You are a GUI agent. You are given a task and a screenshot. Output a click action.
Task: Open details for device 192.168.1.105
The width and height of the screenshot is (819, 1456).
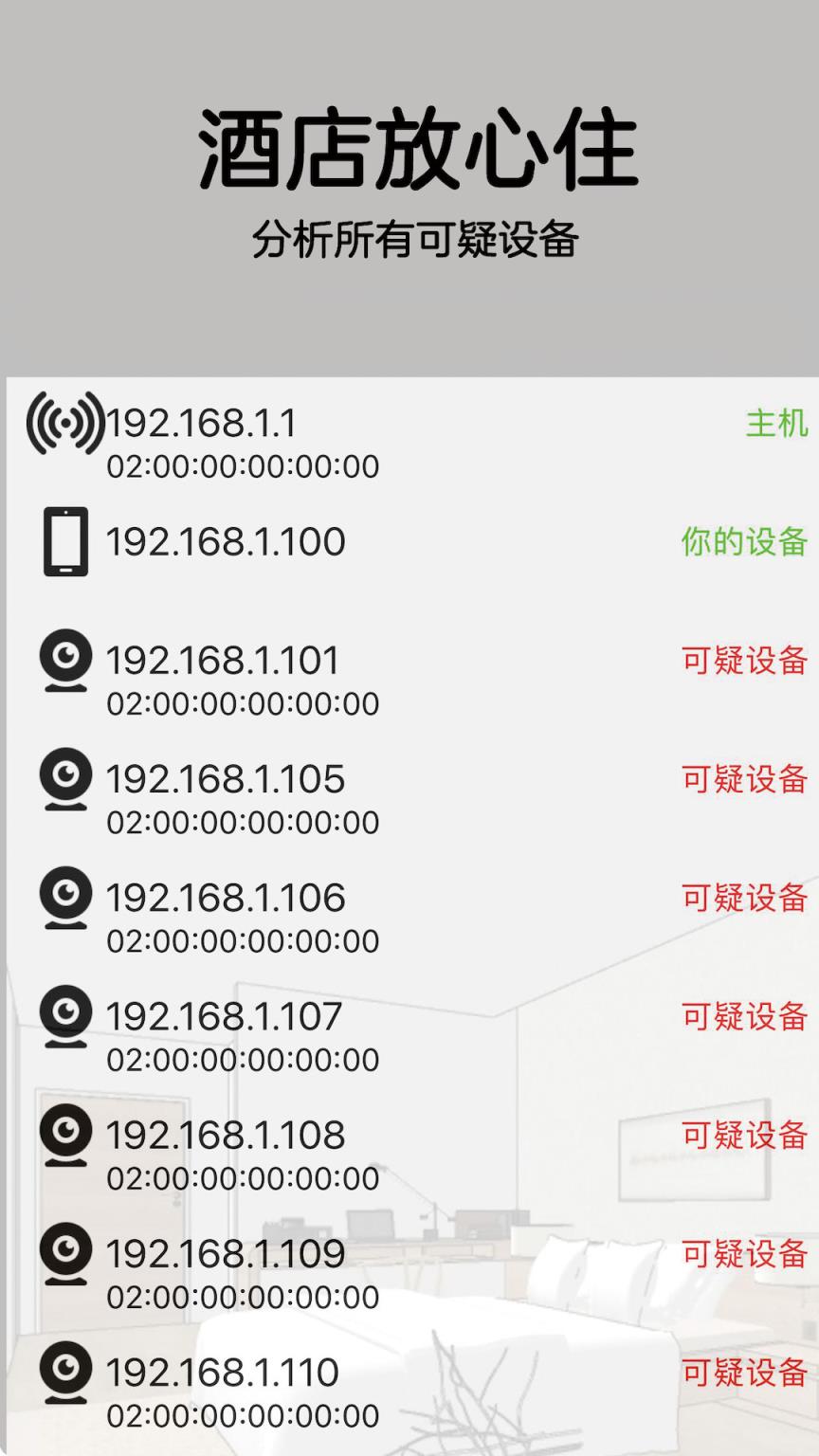tap(225, 779)
